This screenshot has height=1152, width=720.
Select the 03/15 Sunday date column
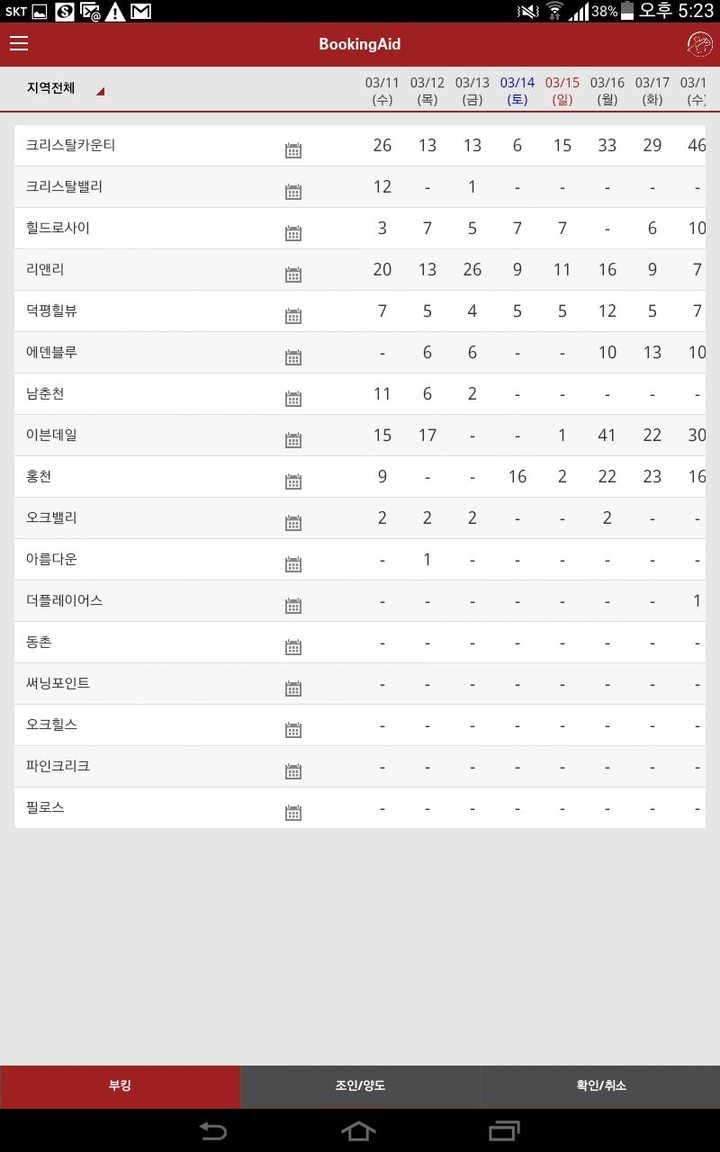pos(562,90)
